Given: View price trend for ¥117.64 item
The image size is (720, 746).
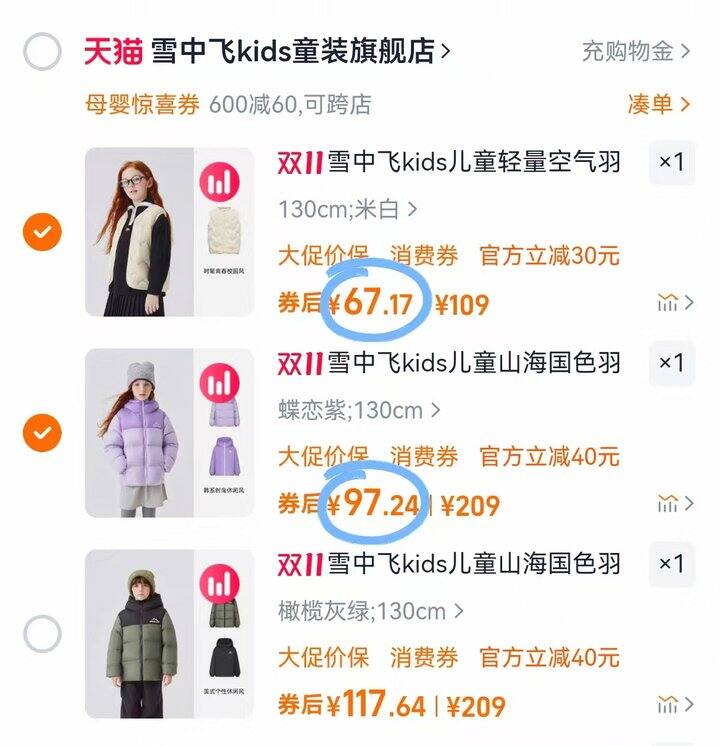Looking at the screenshot, I should coord(673,704).
